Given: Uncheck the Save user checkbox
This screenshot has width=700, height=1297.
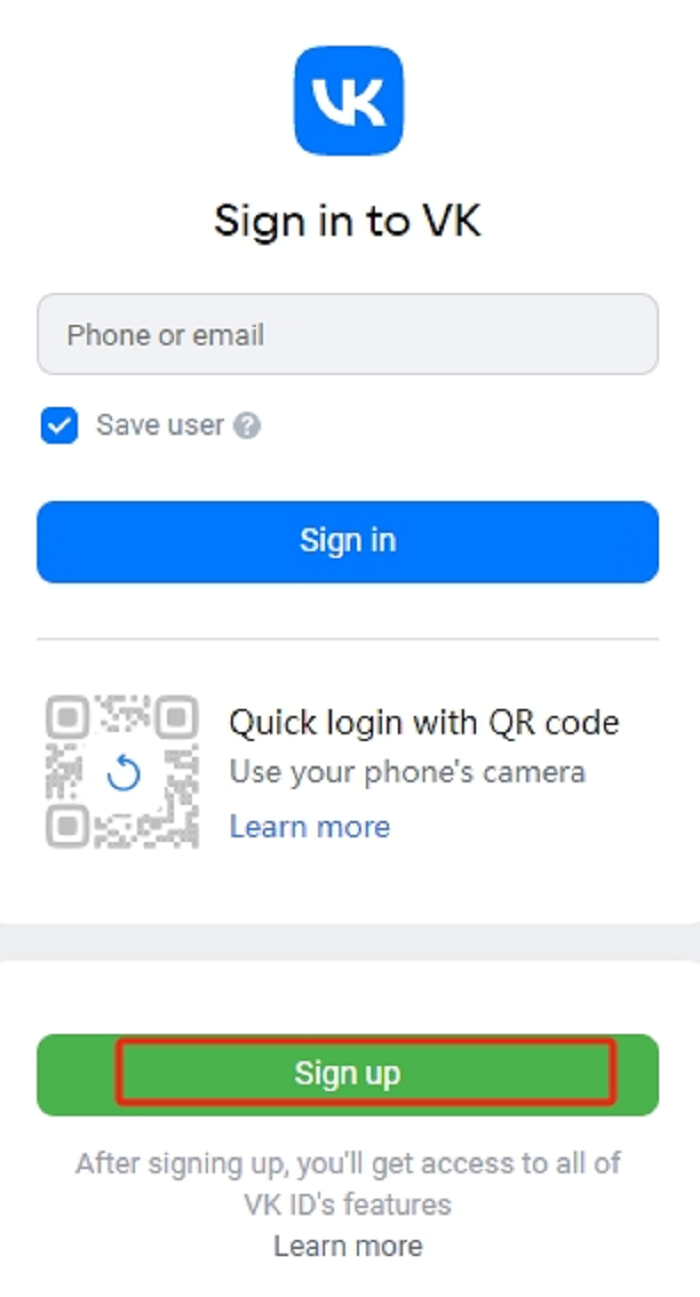Looking at the screenshot, I should pyautogui.click(x=59, y=426).
